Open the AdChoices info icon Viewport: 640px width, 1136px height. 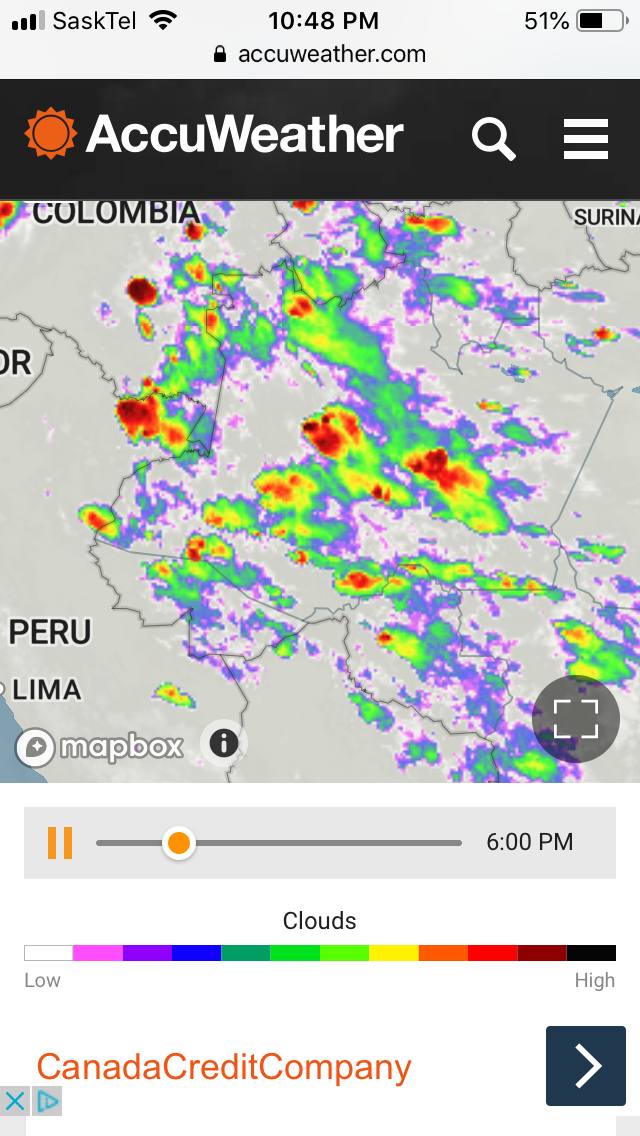47,1102
